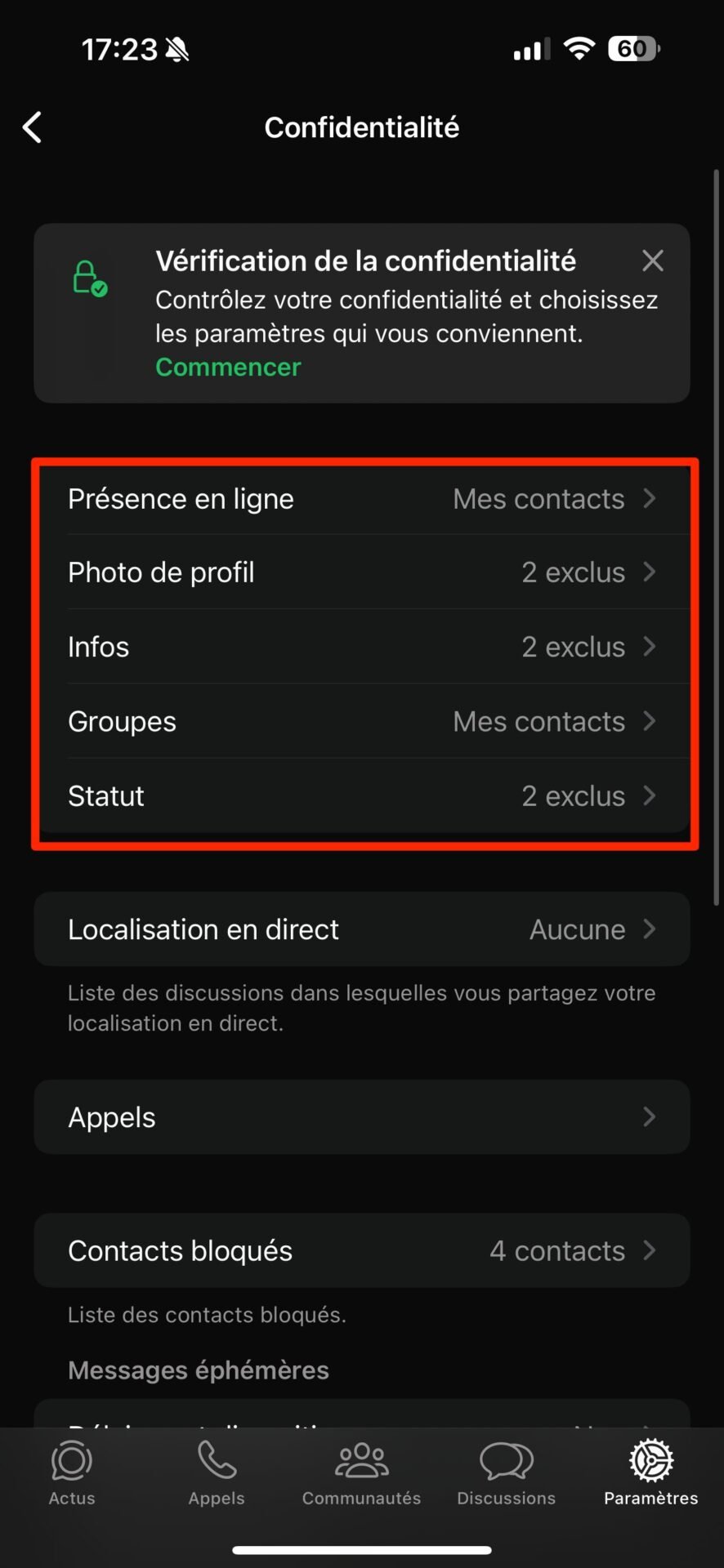Switch to the Discussions tab
This screenshot has width=724, height=1568.
pos(507,1474)
